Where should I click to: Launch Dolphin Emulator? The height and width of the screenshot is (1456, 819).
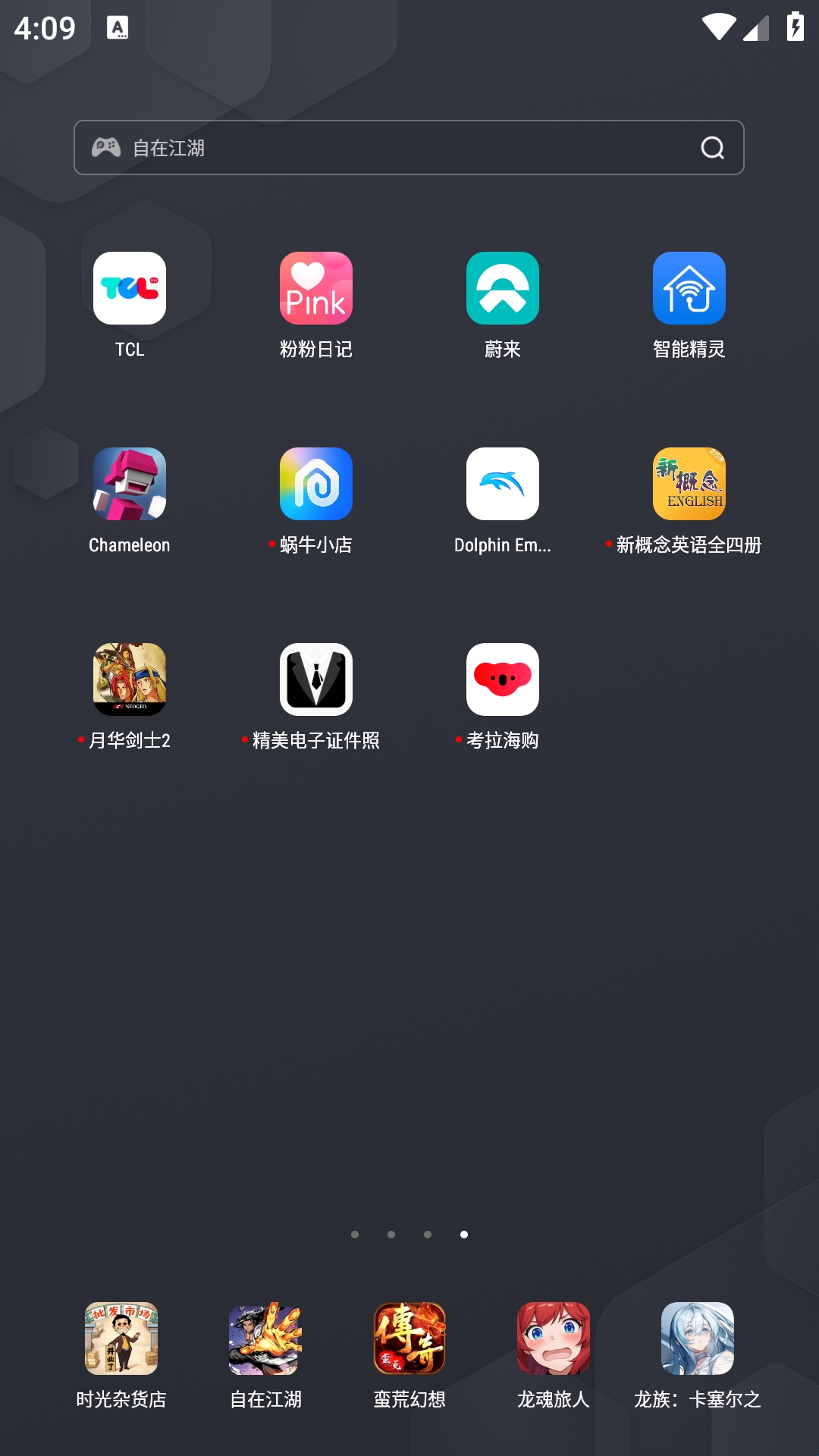pos(503,485)
